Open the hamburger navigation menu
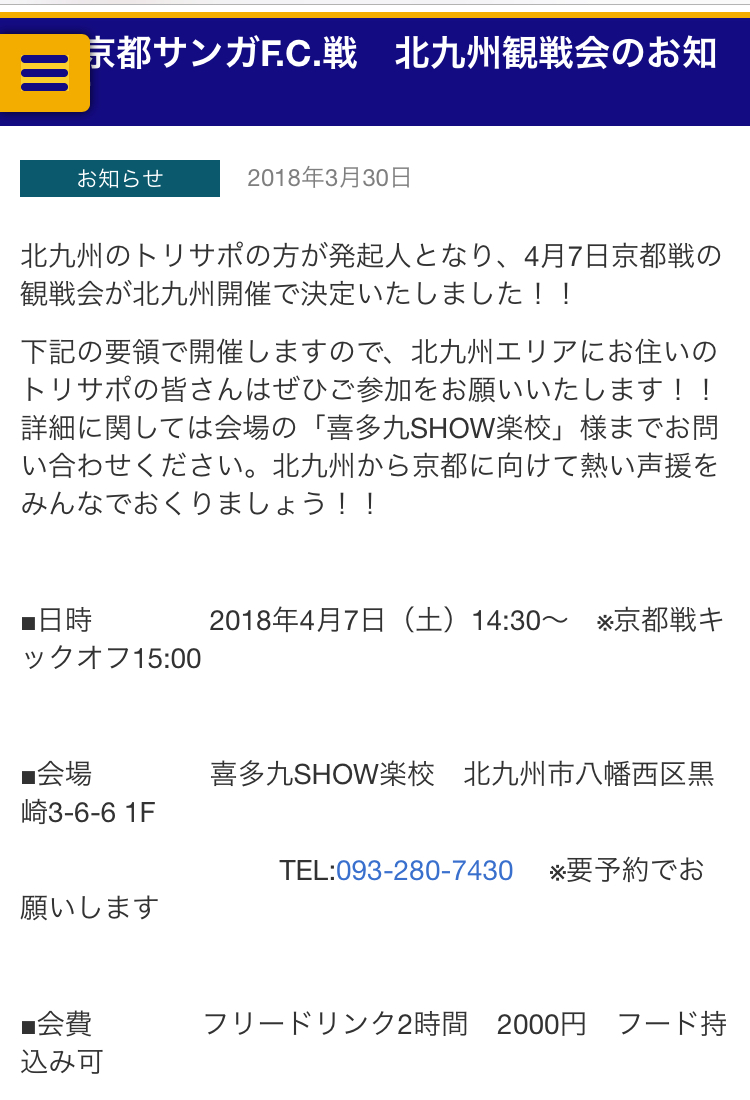 tap(45, 73)
